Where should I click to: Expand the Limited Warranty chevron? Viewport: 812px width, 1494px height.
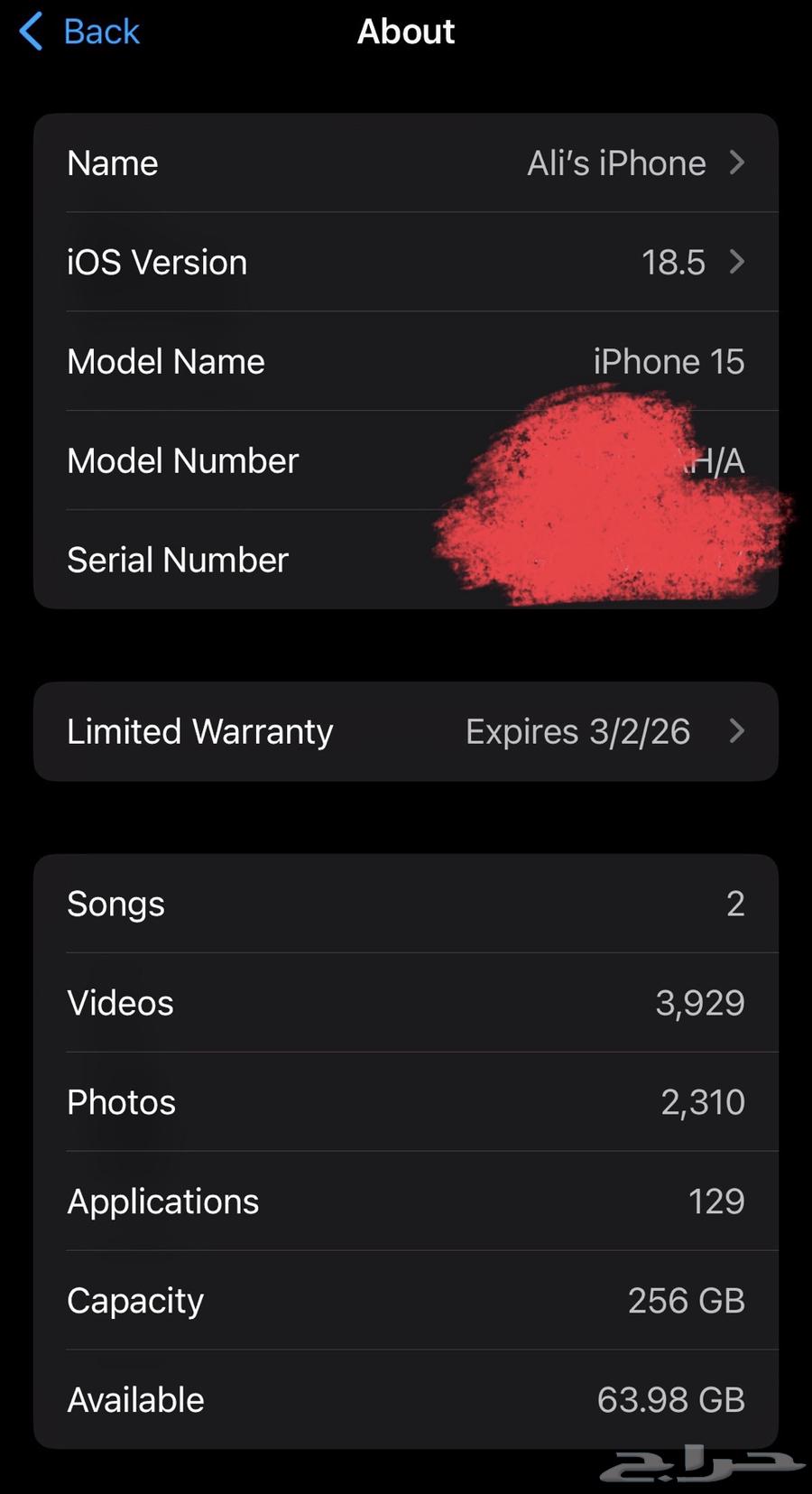[x=737, y=731]
